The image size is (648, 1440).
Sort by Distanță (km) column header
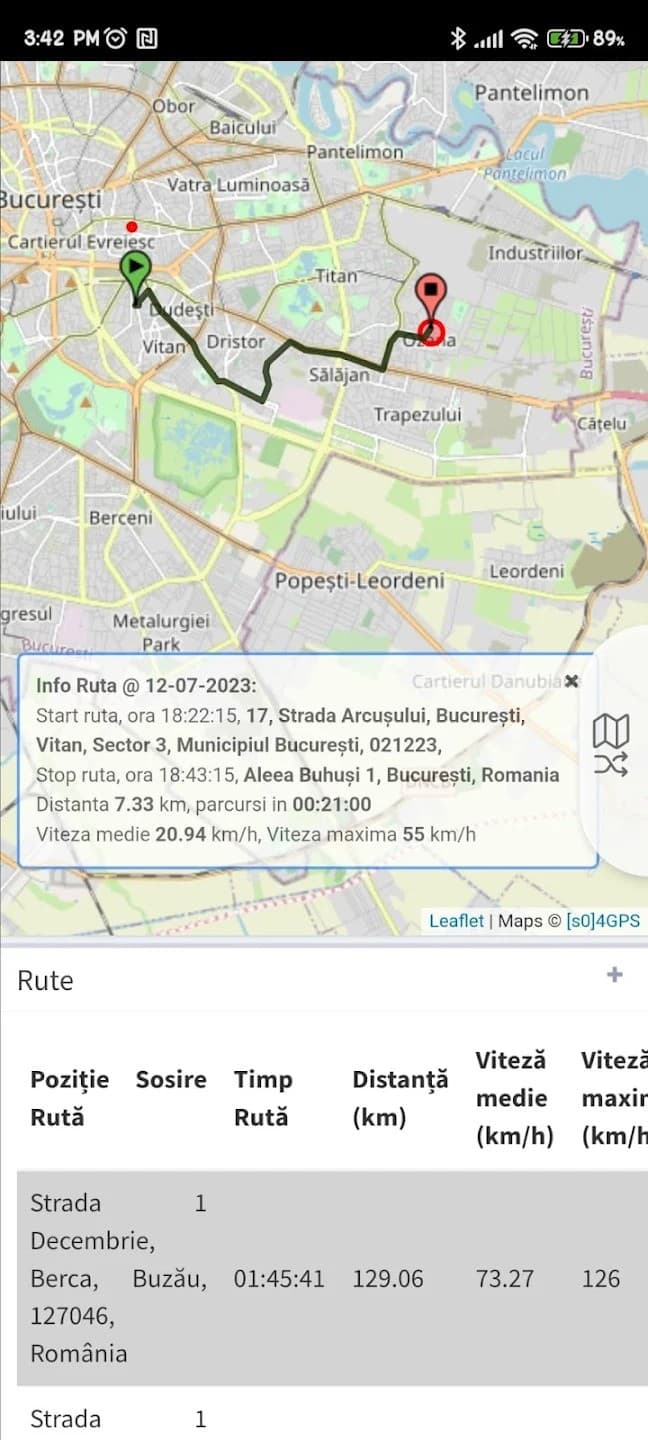coord(400,1098)
